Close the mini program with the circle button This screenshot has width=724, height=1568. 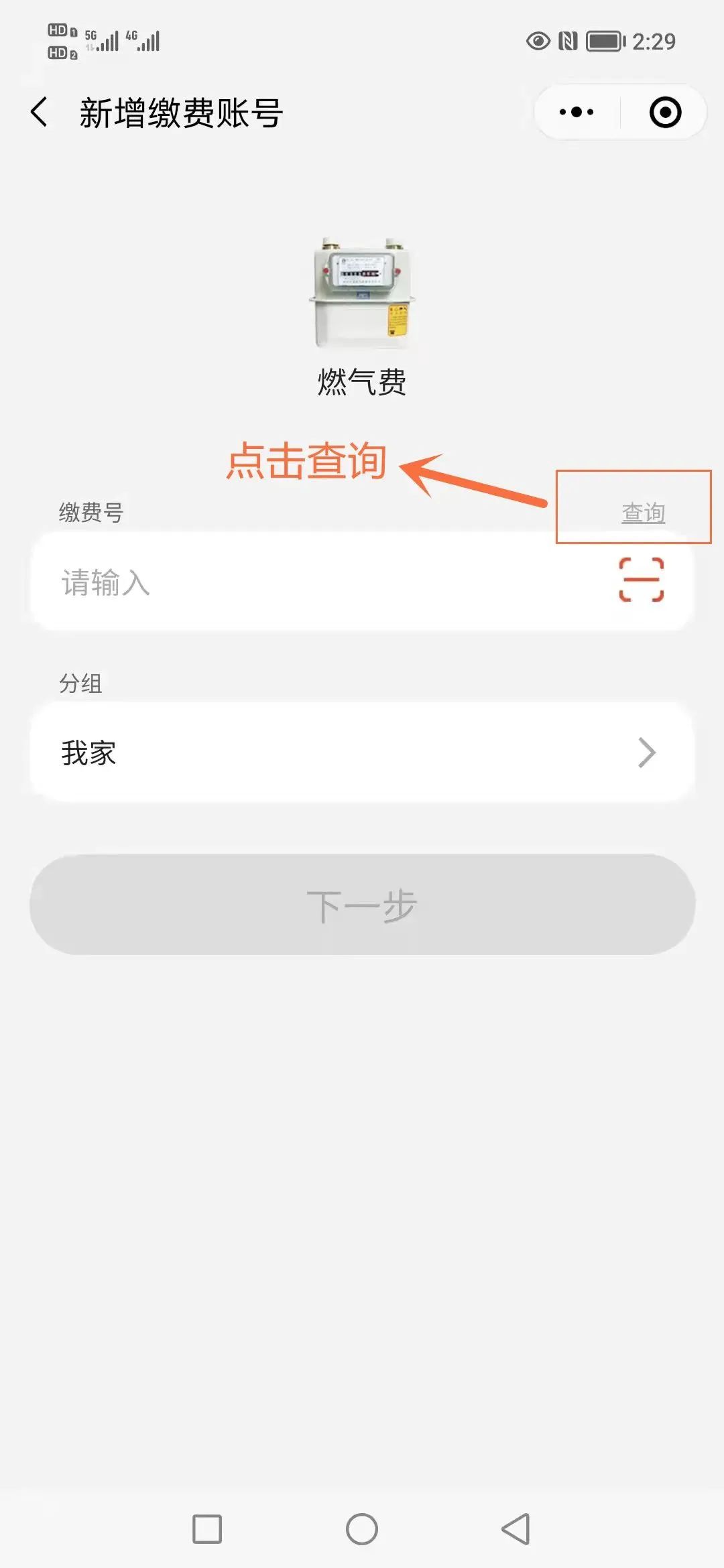[665, 112]
